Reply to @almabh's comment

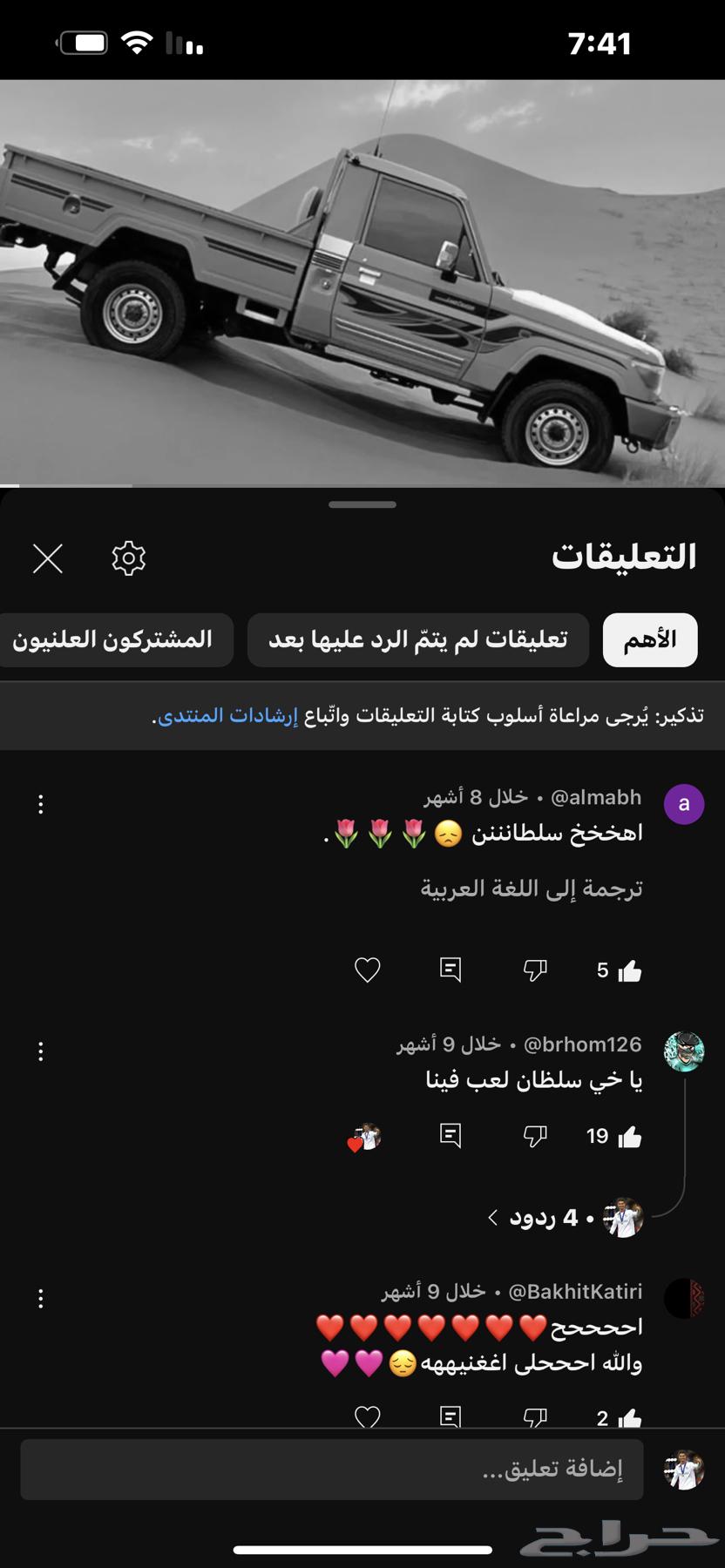pos(451,970)
